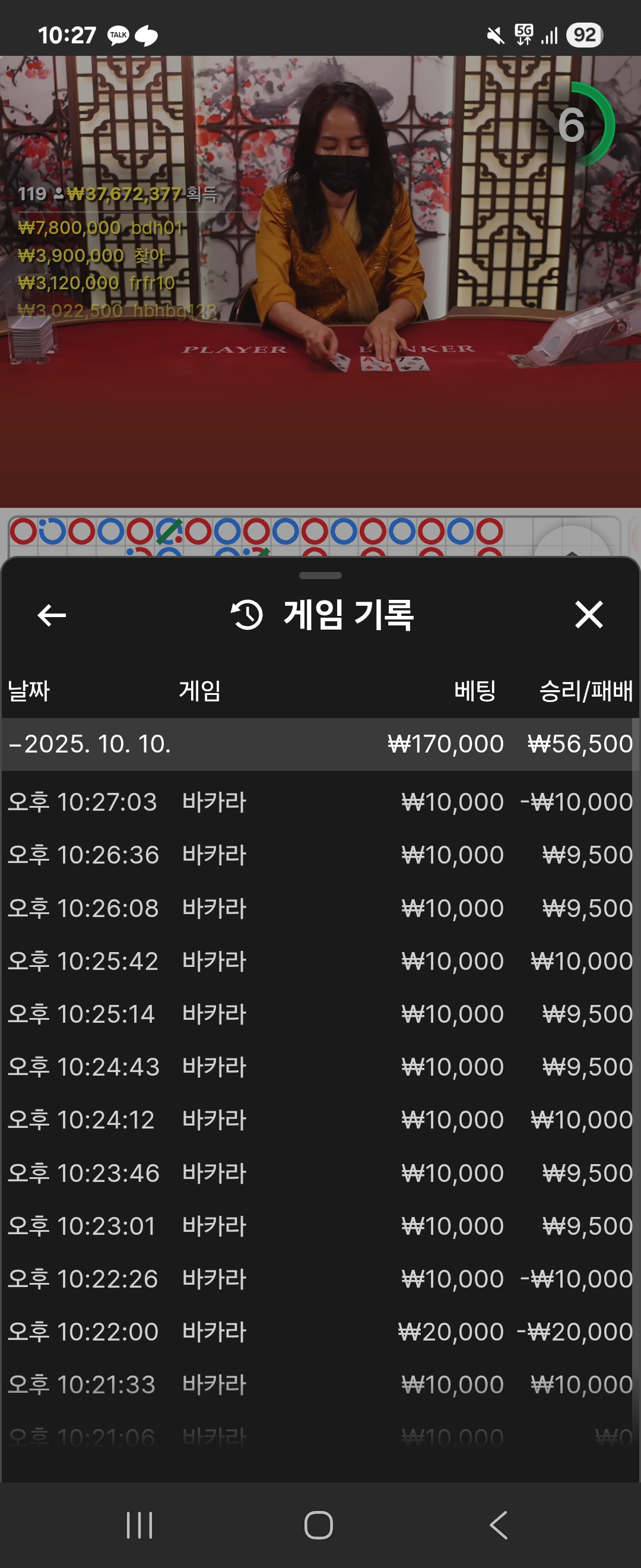The image size is (641, 1568).
Task: Open the 오후 10:23:46 baccarat record
Action: (320, 1173)
